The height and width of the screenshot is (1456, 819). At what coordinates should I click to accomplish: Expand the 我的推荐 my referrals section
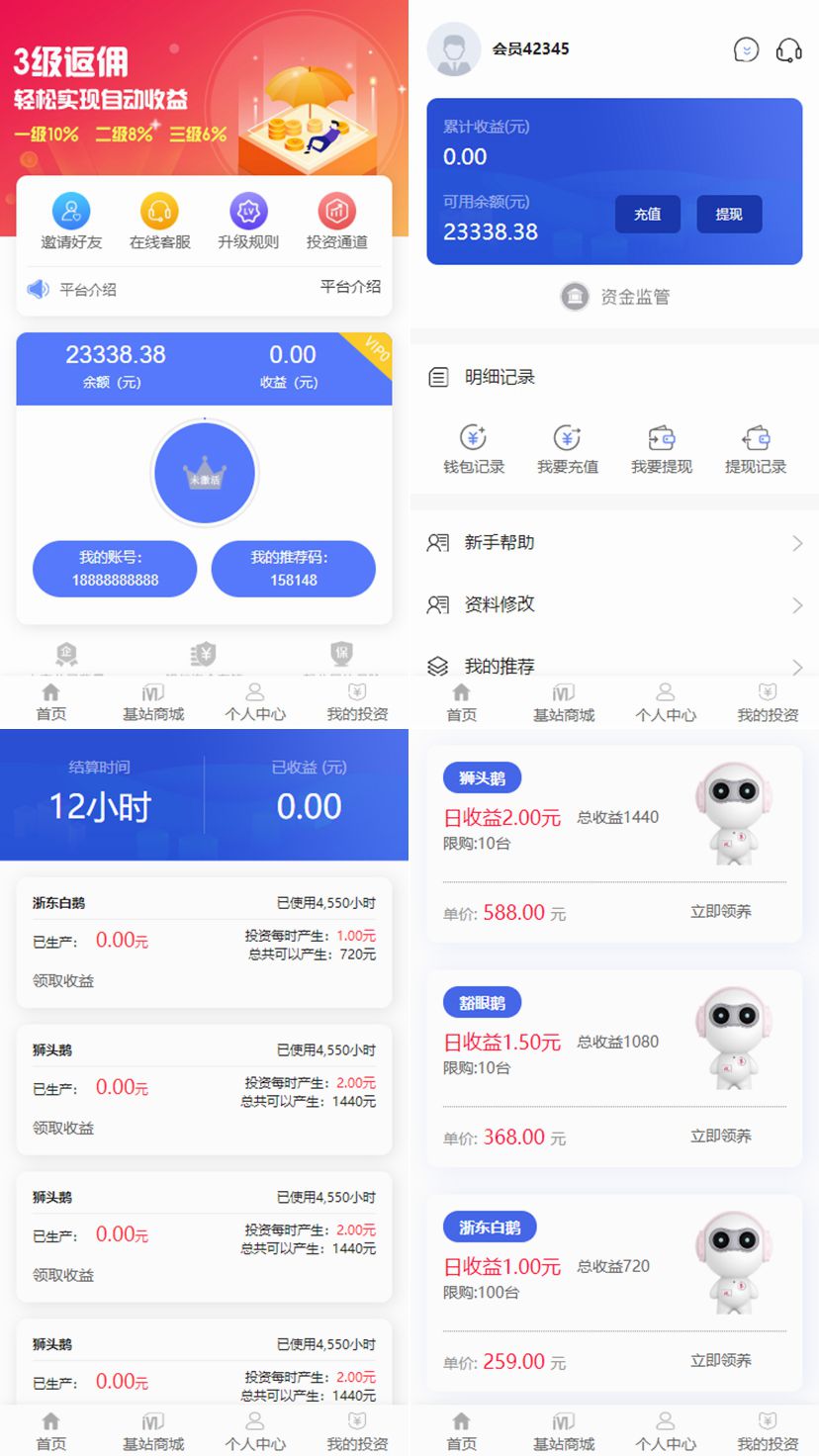tap(613, 667)
